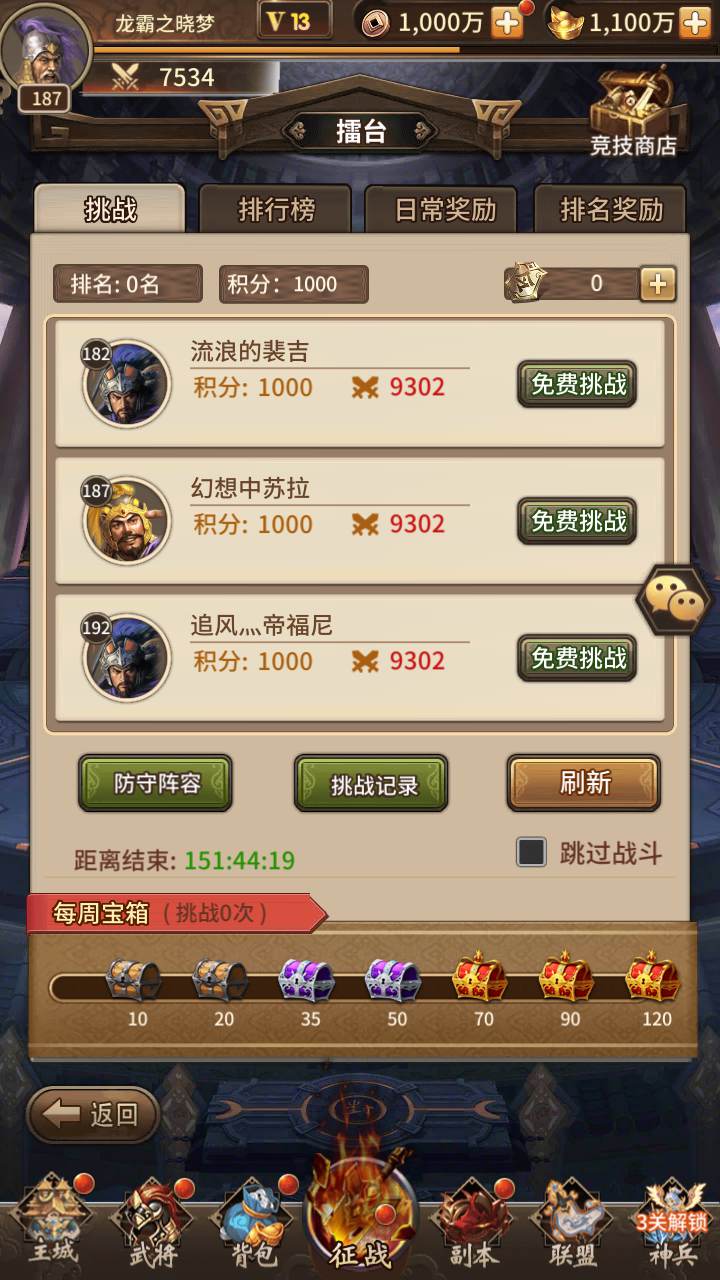Enable the 跳过战斗 checkbox
Image resolution: width=720 pixels, height=1280 pixels.
click(531, 852)
